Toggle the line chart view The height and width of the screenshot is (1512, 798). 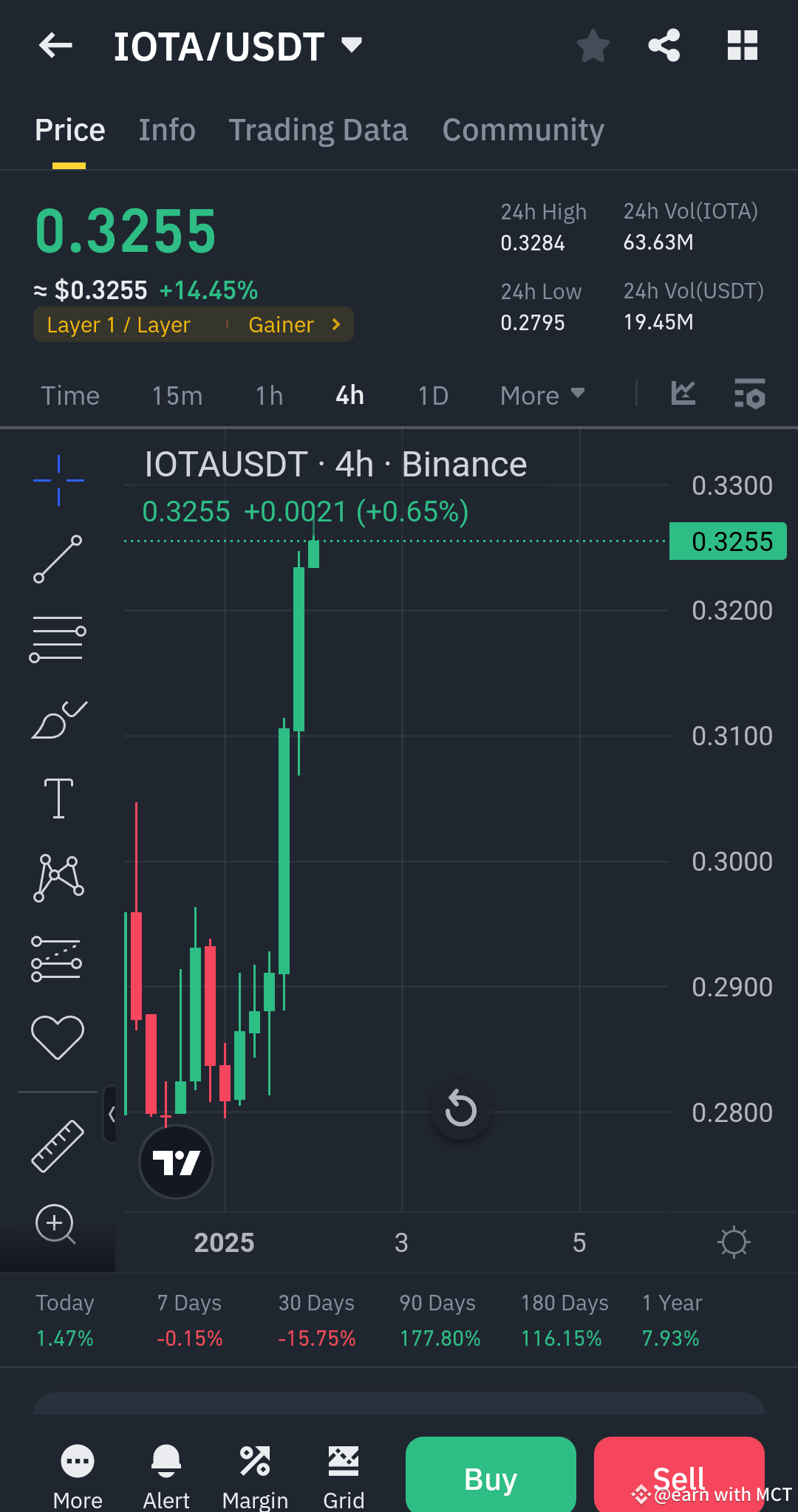coord(683,394)
